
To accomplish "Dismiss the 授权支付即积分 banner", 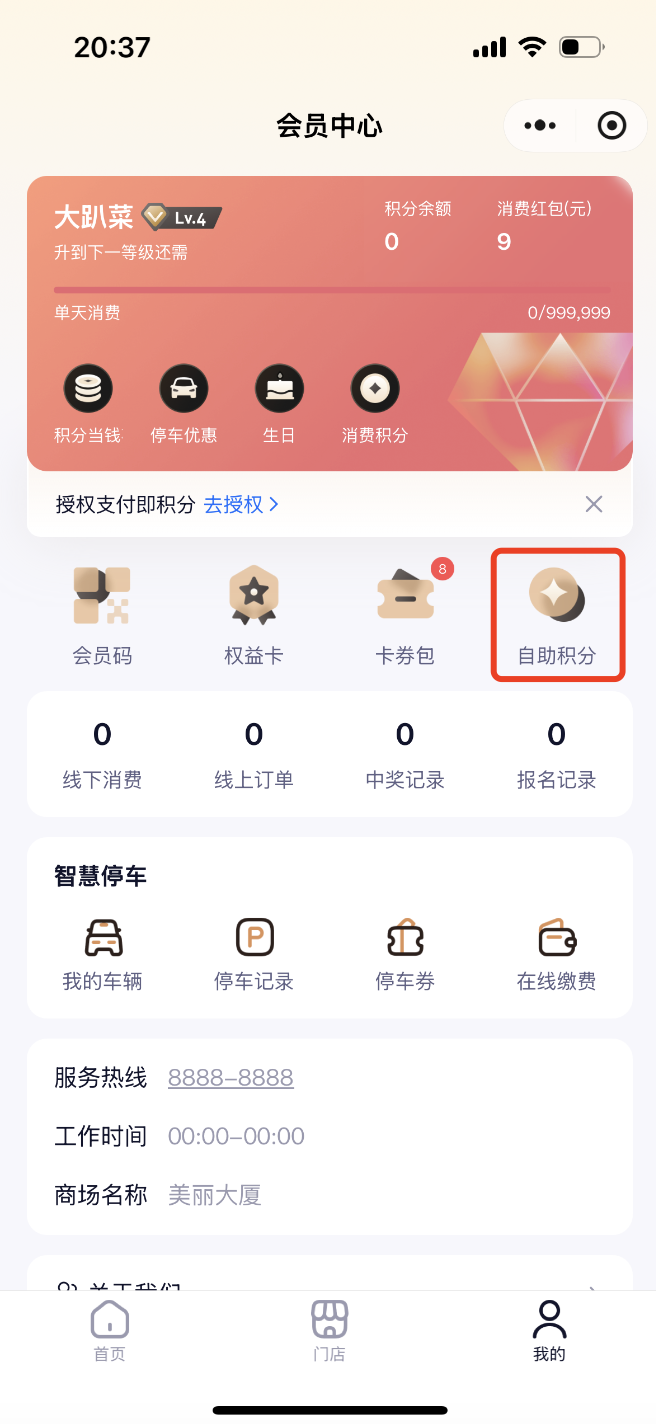I will click(594, 504).
